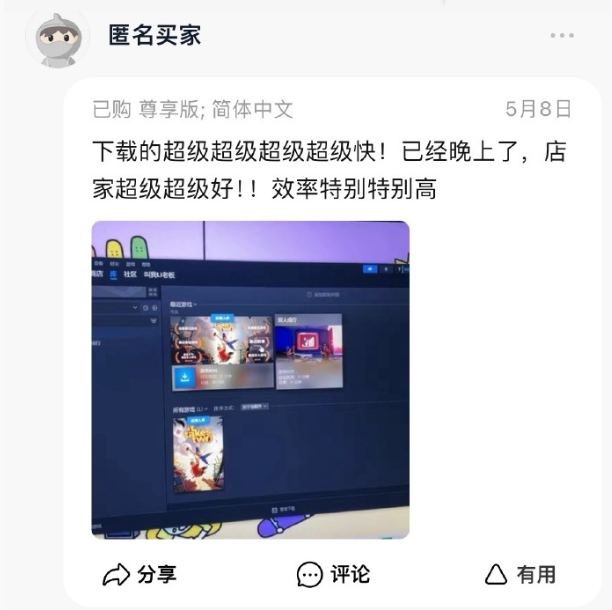Comment on this review via 评论
The height and width of the screenshot is (610, 612).
[333, 574]
